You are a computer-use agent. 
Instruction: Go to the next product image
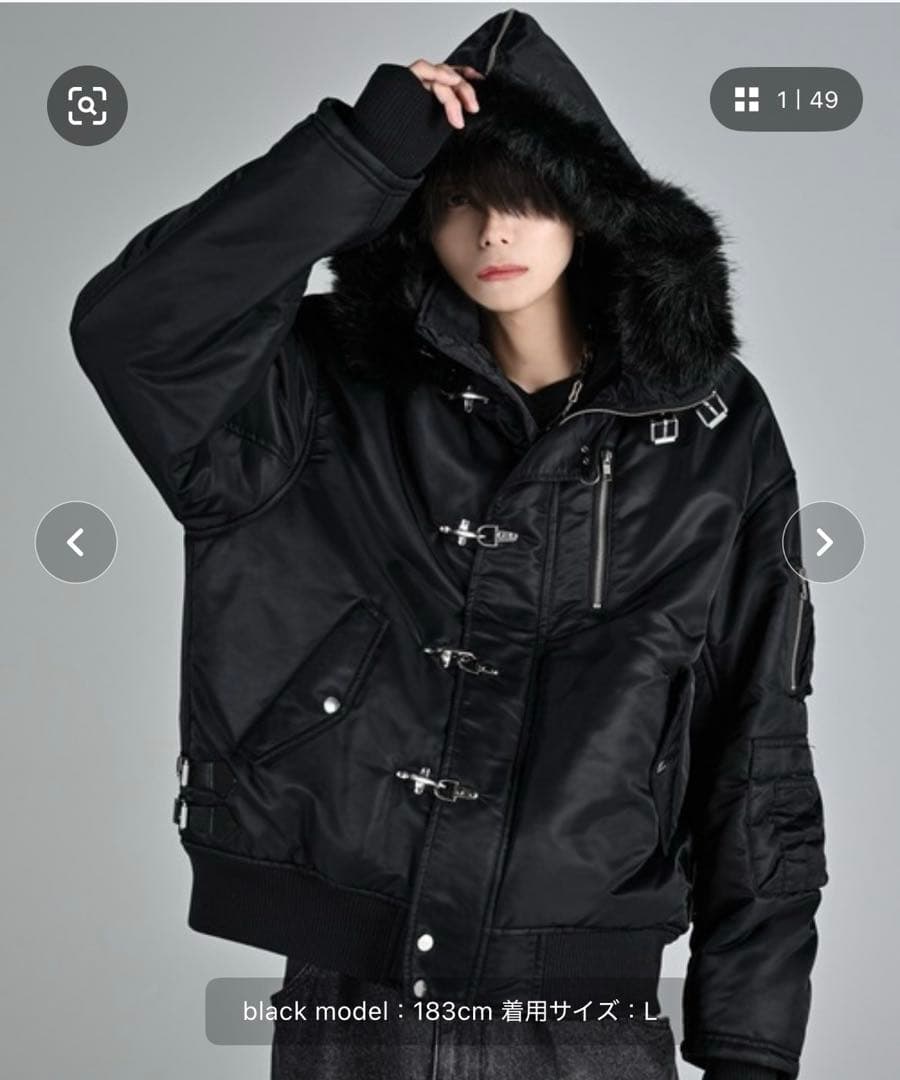(x=823, y=542)
